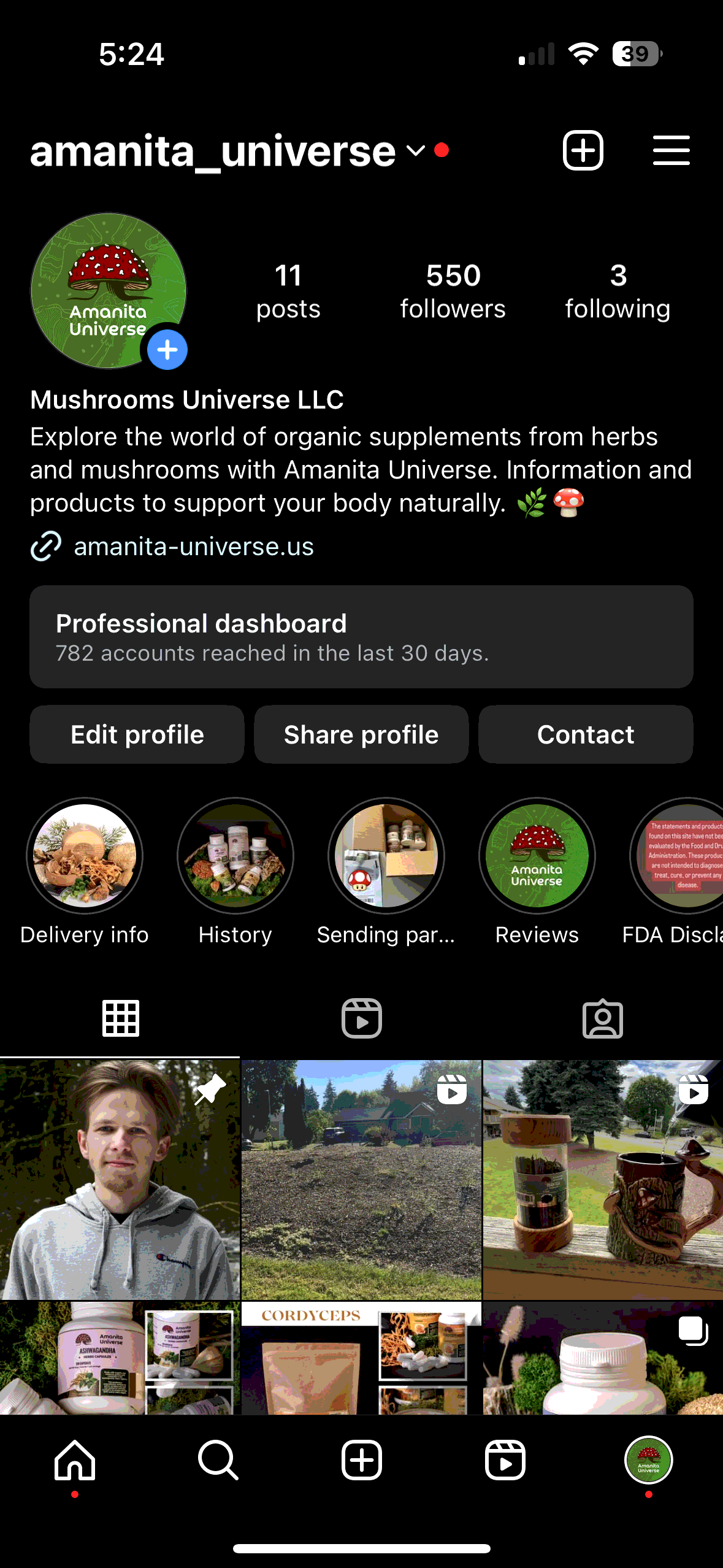723x1568 pixels.
Task: Open the amanita-universe.us link
Action: 193,546
